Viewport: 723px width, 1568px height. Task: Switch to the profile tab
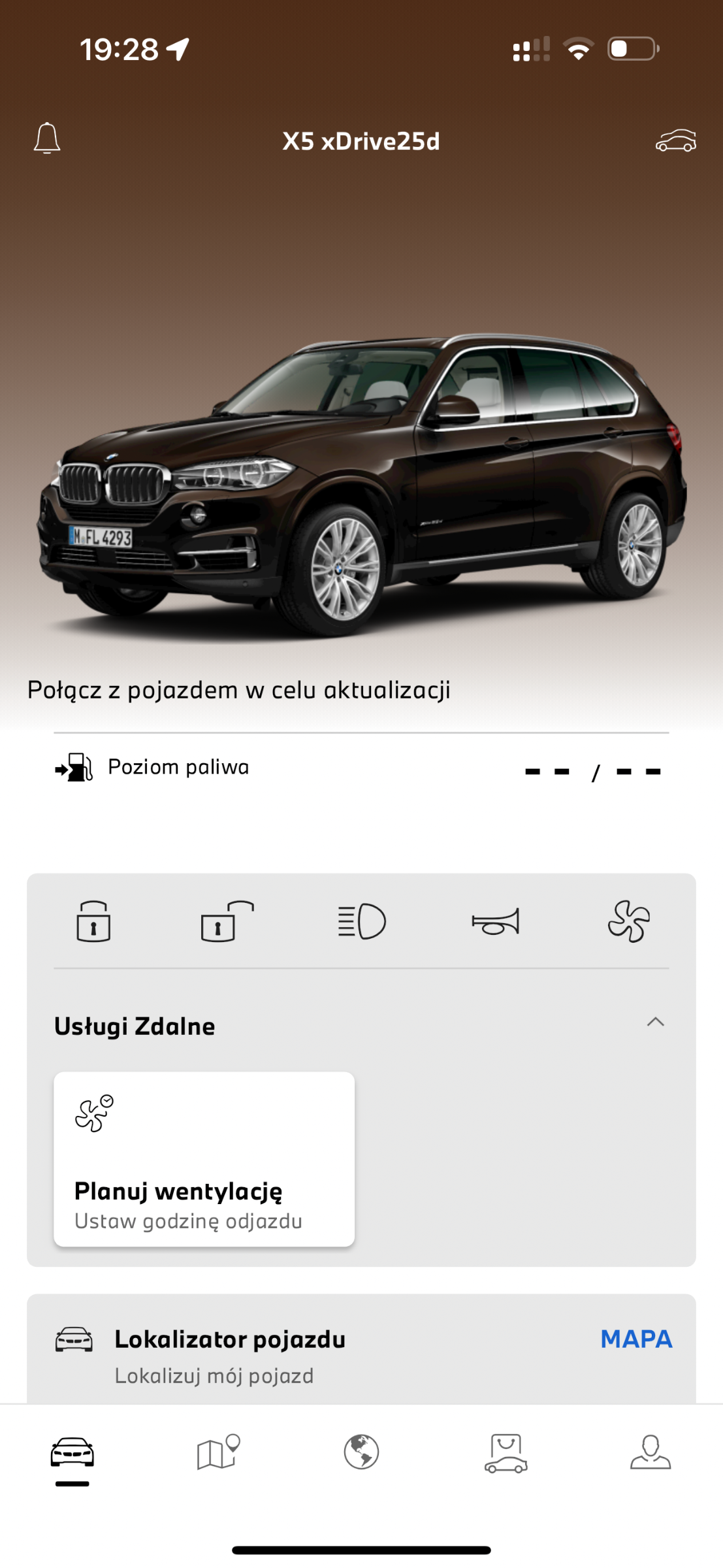pos(651,1452)
